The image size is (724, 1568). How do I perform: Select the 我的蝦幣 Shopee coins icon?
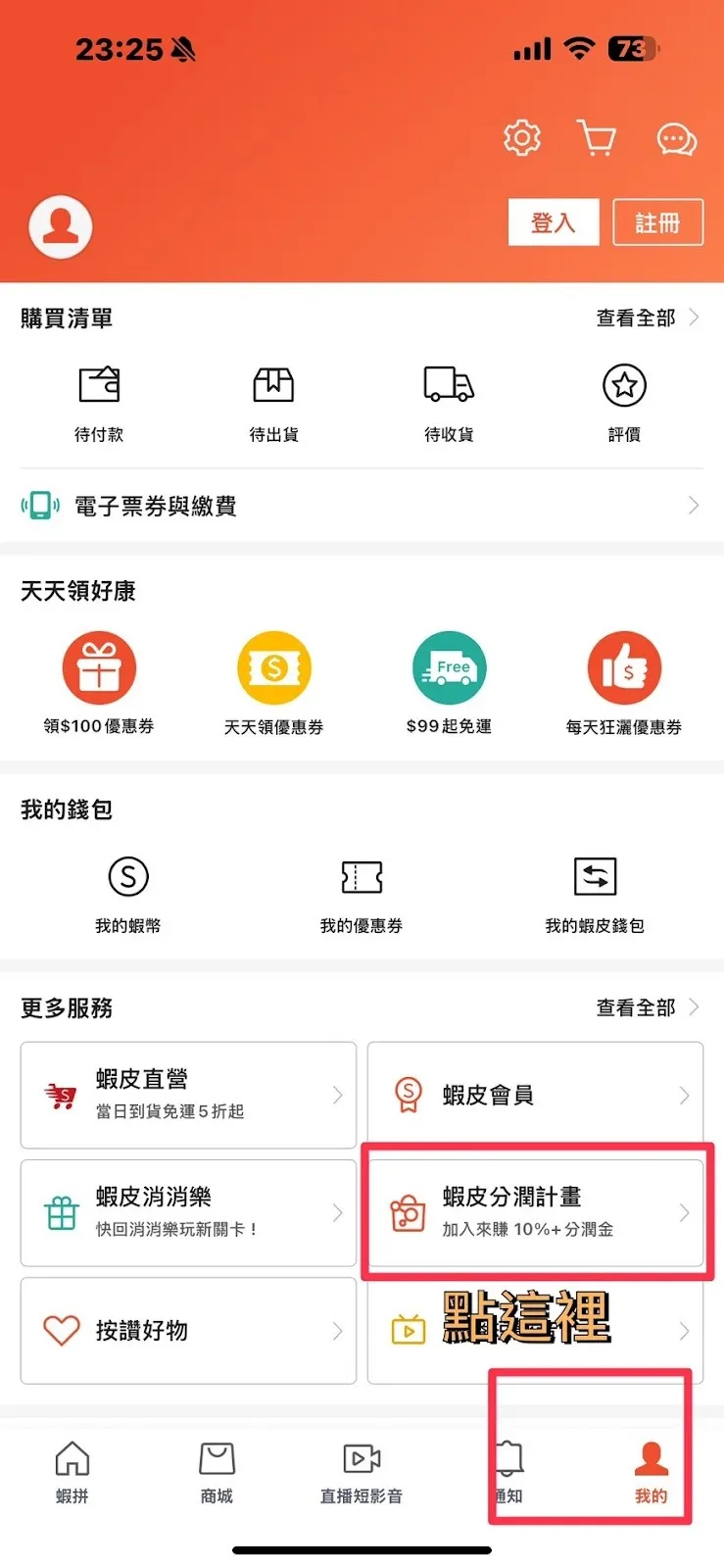tap(126, 877)
